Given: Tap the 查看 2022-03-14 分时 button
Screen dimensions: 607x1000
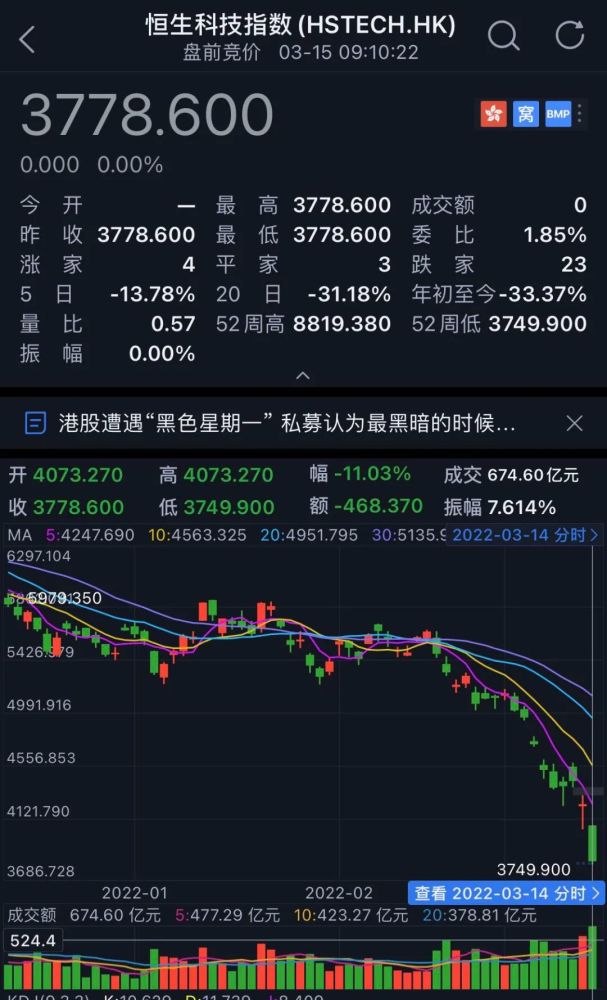Looking at the screenshot, I should 505,892.
